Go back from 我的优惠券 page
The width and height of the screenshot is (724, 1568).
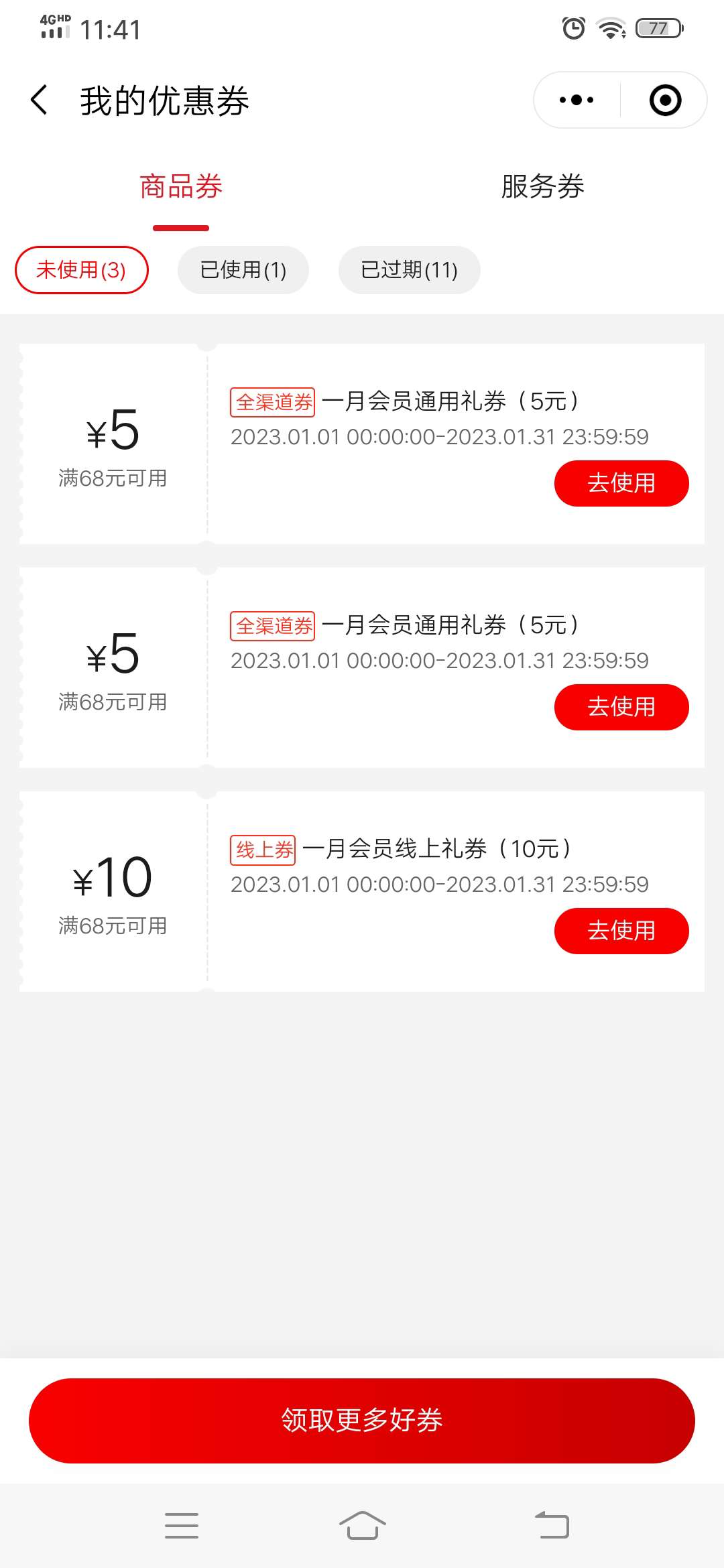coord(40,101)
